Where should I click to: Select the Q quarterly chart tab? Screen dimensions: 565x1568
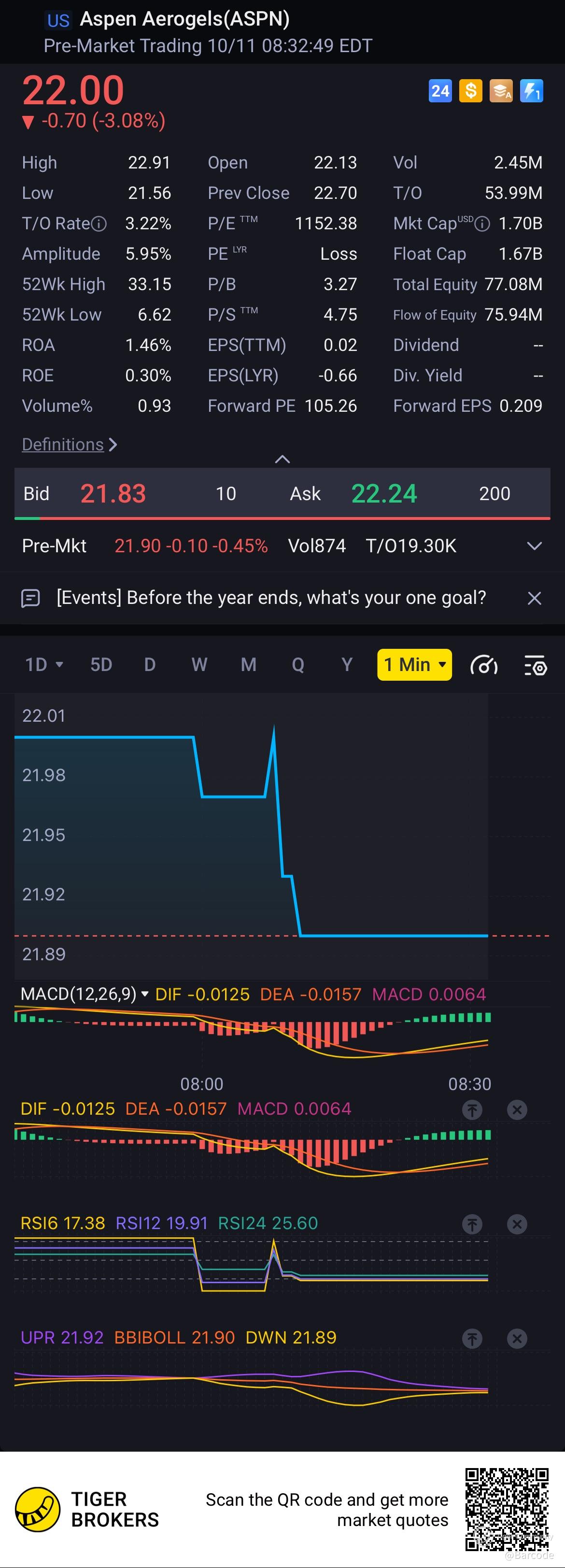point(298,664)
